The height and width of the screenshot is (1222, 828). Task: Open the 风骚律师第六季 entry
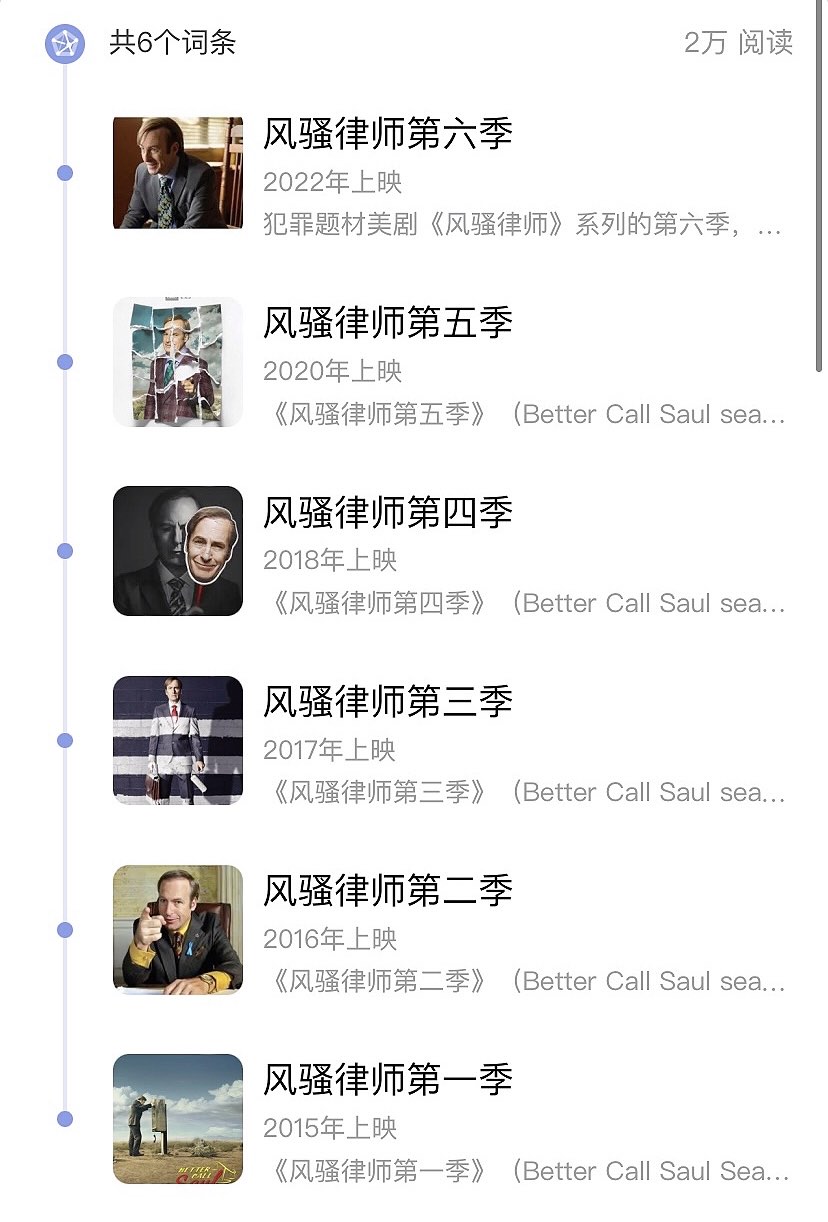pyautogui.click(x=388, y=134)
